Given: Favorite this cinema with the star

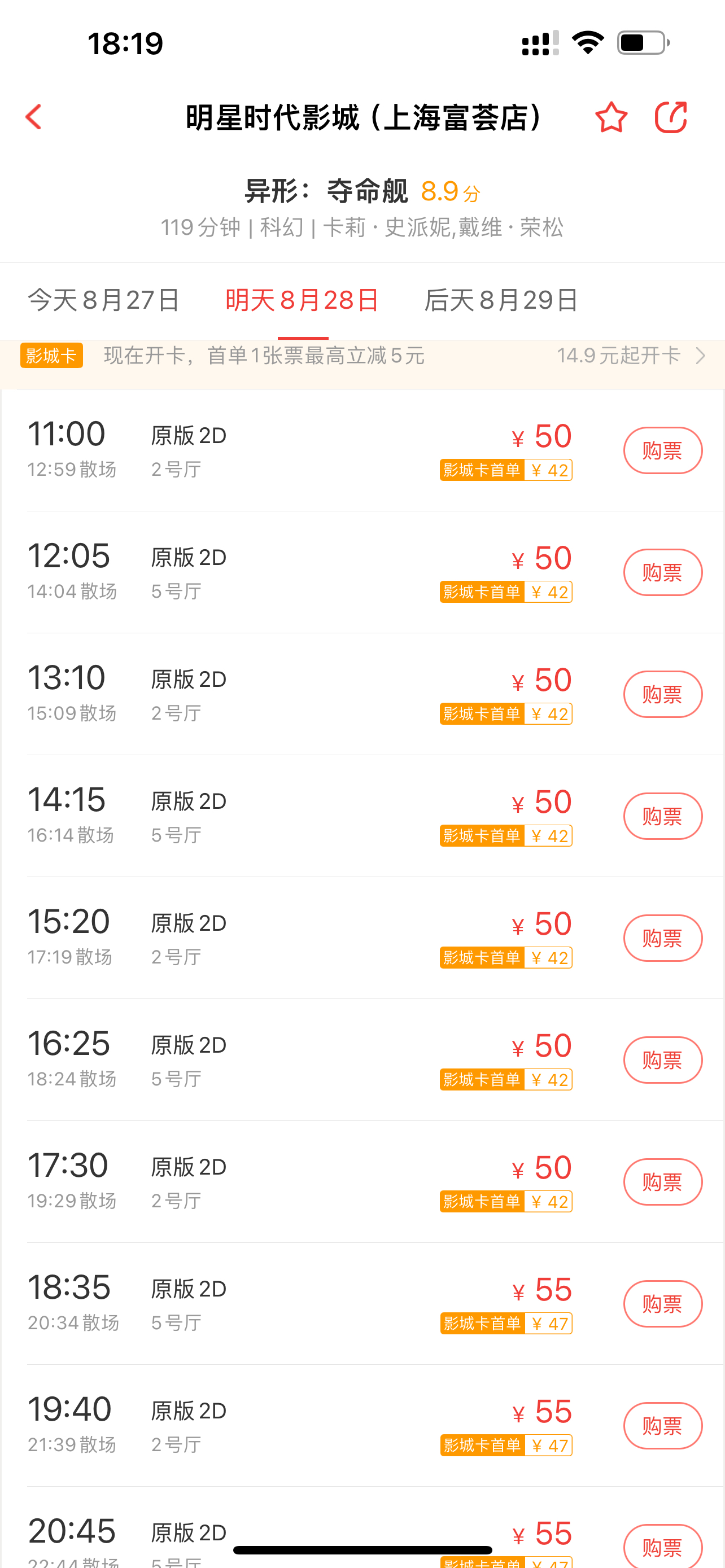Looking at the screenshot, I should point(610,117).
